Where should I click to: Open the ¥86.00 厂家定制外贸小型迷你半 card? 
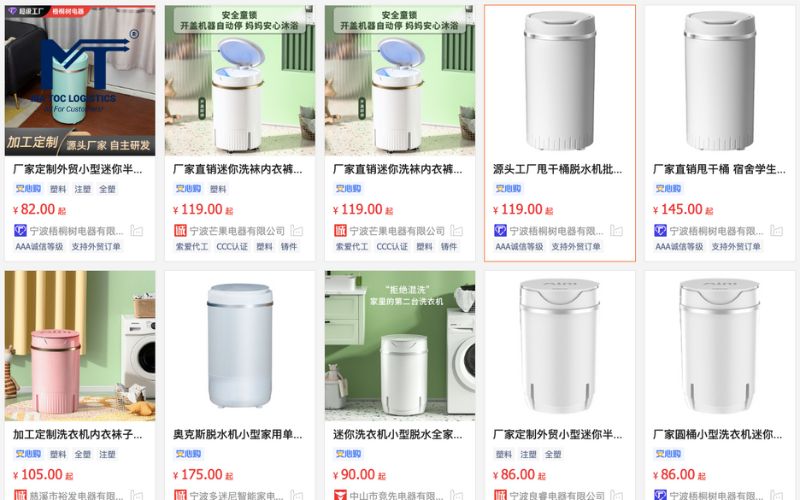point(559,435)
